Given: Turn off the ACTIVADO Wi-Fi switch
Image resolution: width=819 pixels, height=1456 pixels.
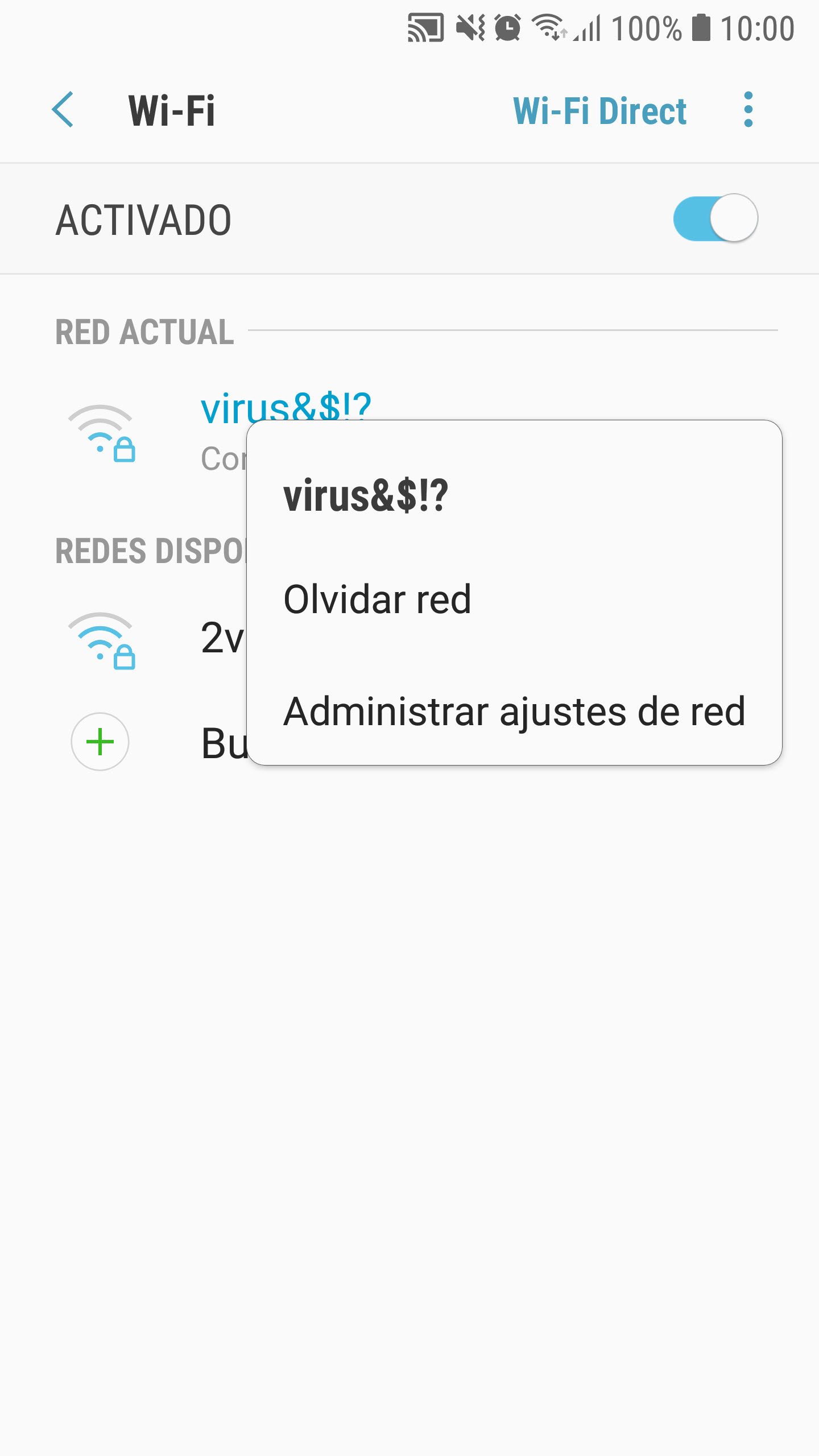Looking at the screenshot, I should point(715,218).
